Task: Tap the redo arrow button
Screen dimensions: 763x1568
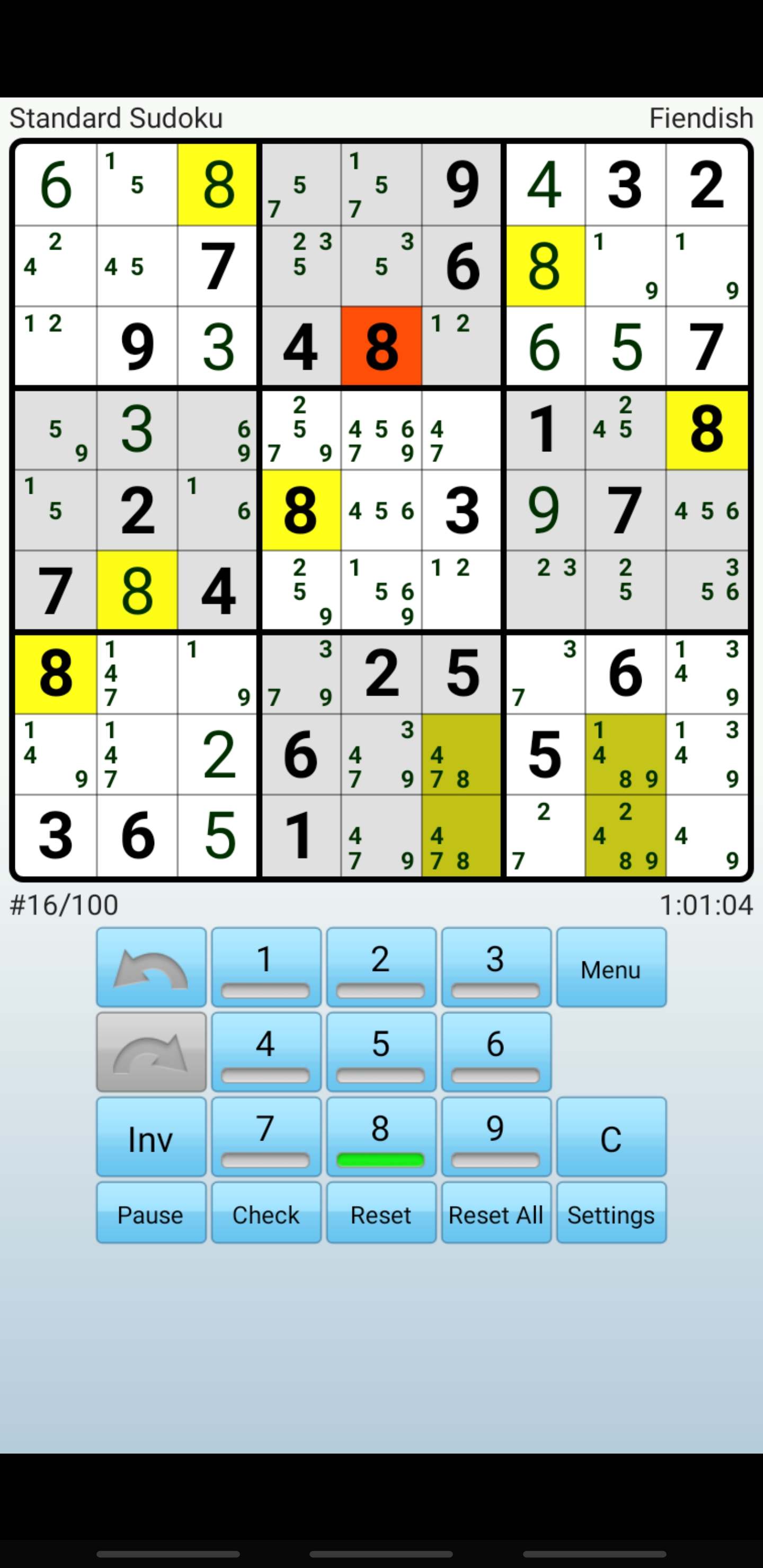Action: [151, 1052]
